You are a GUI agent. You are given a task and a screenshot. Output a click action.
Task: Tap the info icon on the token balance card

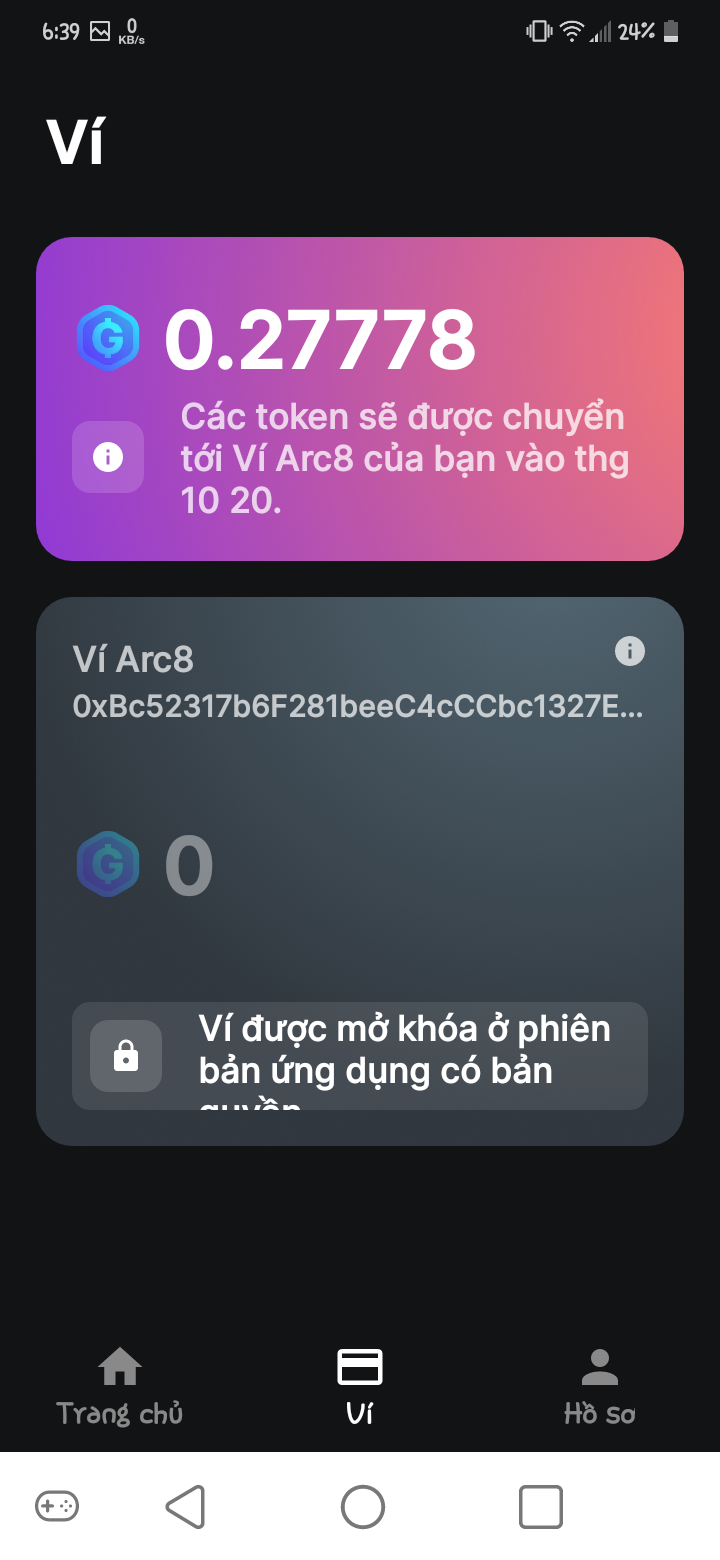(108, 457)
